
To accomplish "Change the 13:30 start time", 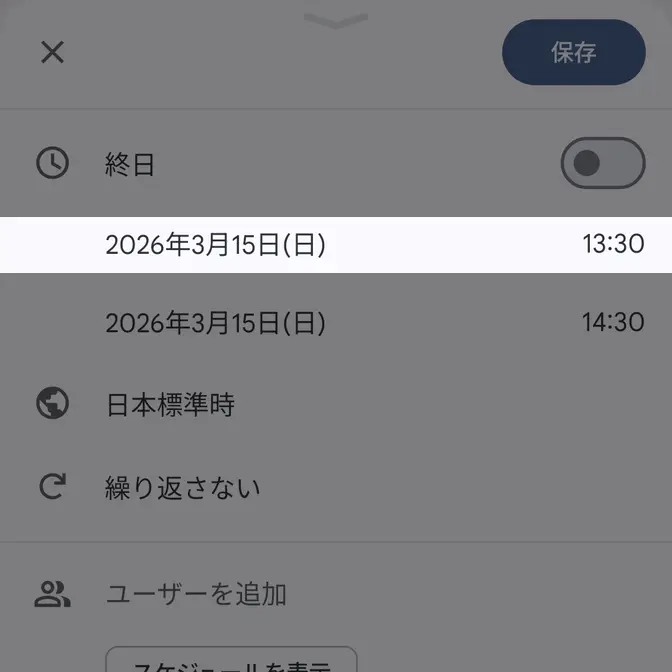I will pos(613,244).
